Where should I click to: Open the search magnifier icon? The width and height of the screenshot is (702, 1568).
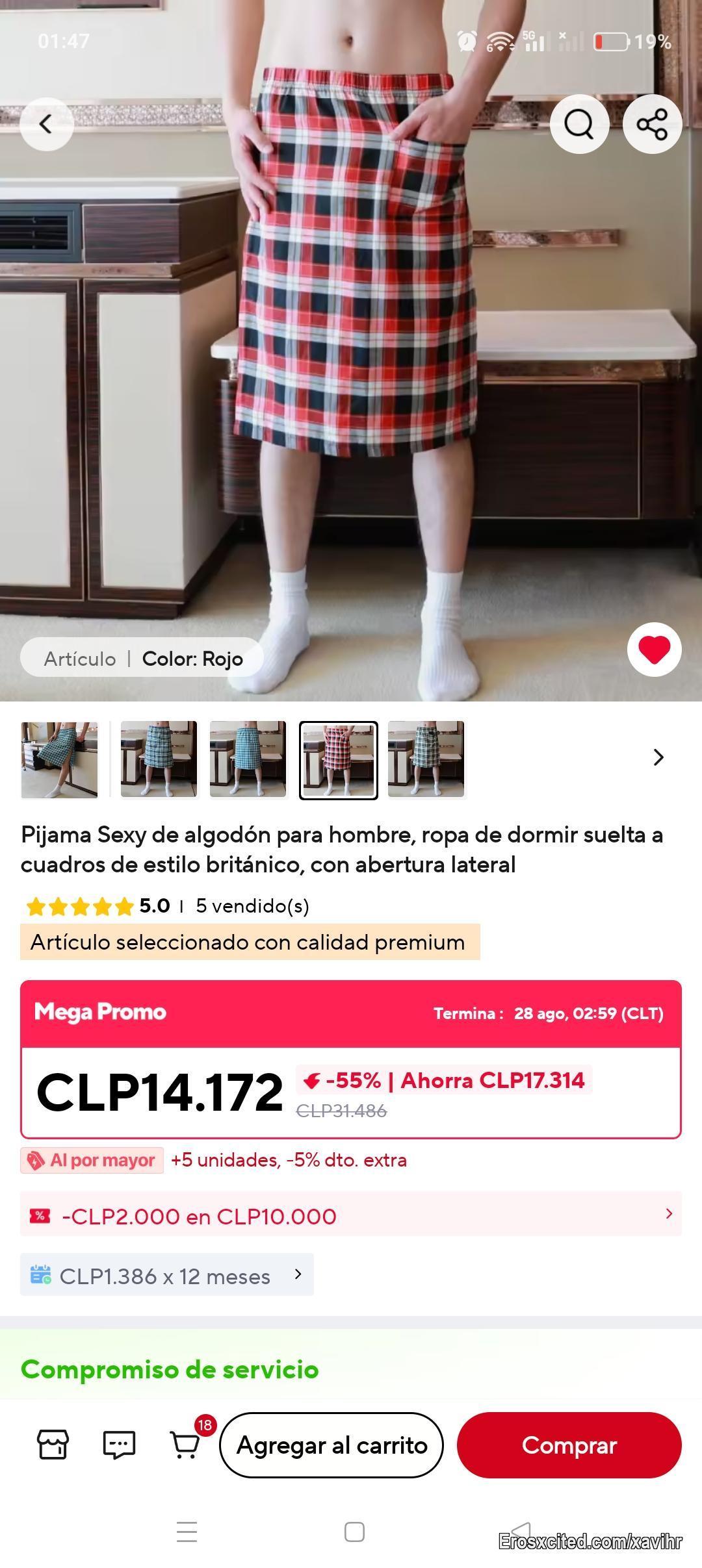(x=579, y=124)
